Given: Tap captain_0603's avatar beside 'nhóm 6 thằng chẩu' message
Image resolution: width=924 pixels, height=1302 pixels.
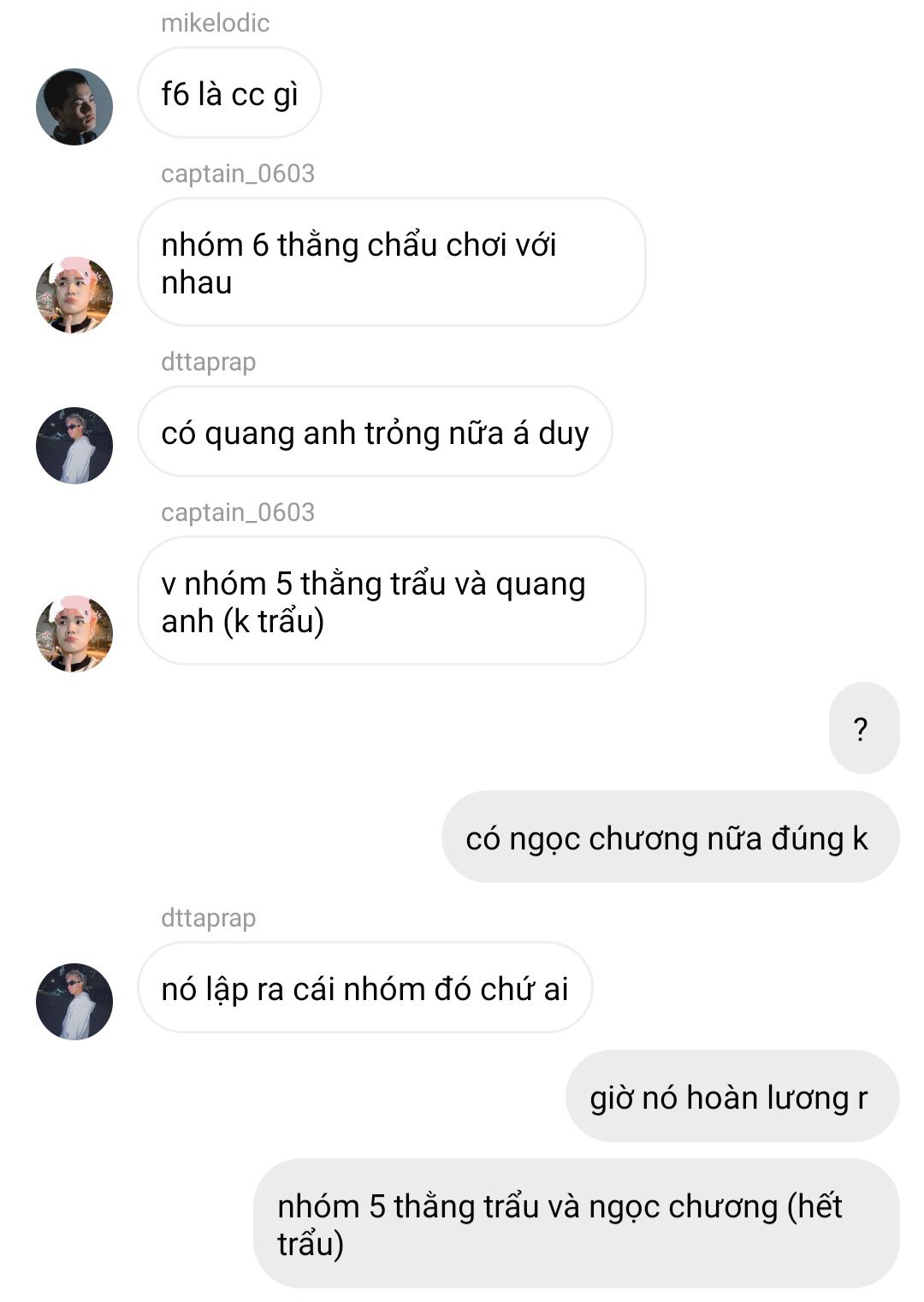Looking at the screenshot, I should tap(74, 295).
